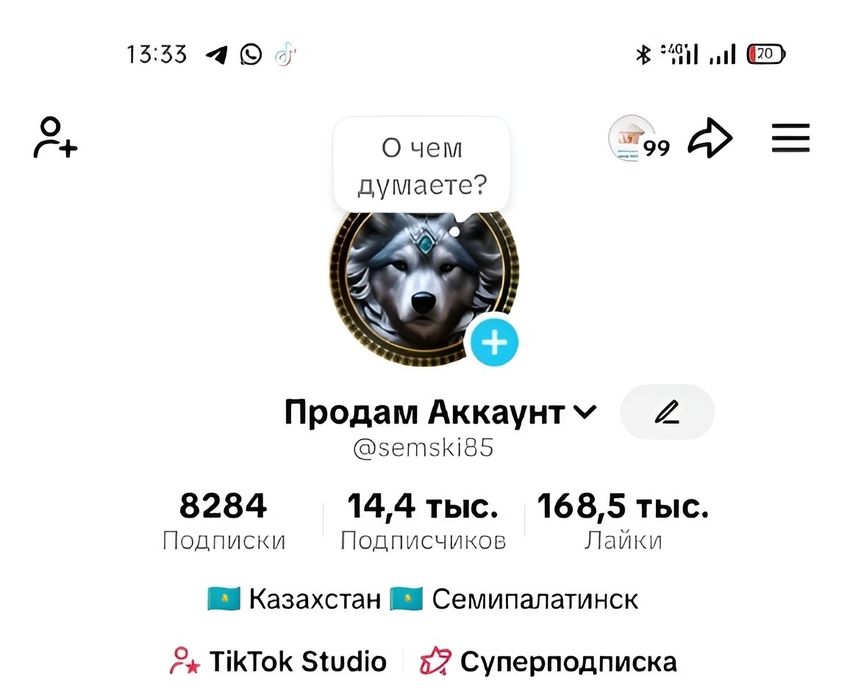Open the 14,4 тыс. Подписчиков list
This screenshot has width=847, height=700.
423,522
